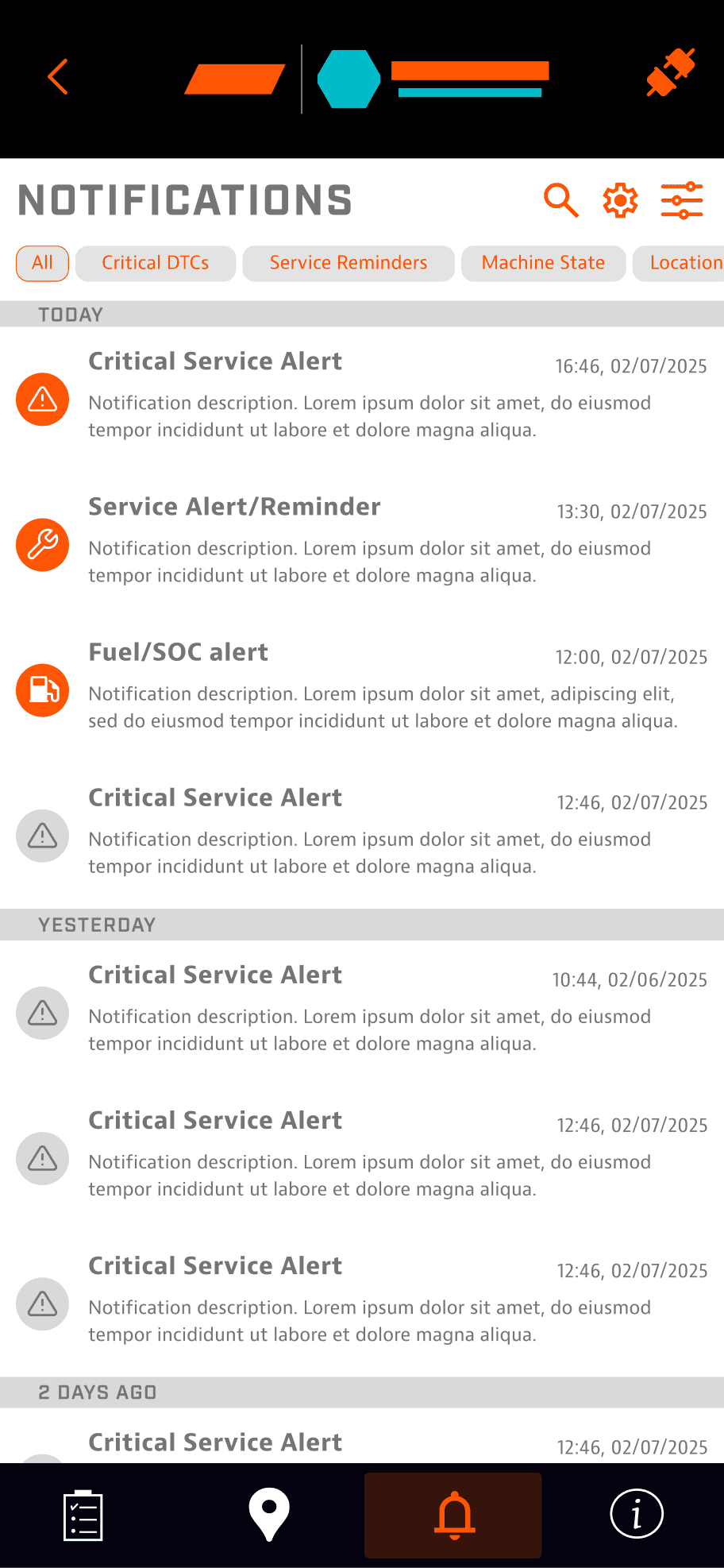
Task: Filter by Critical DTCs
Action: [x=156, y=263]
